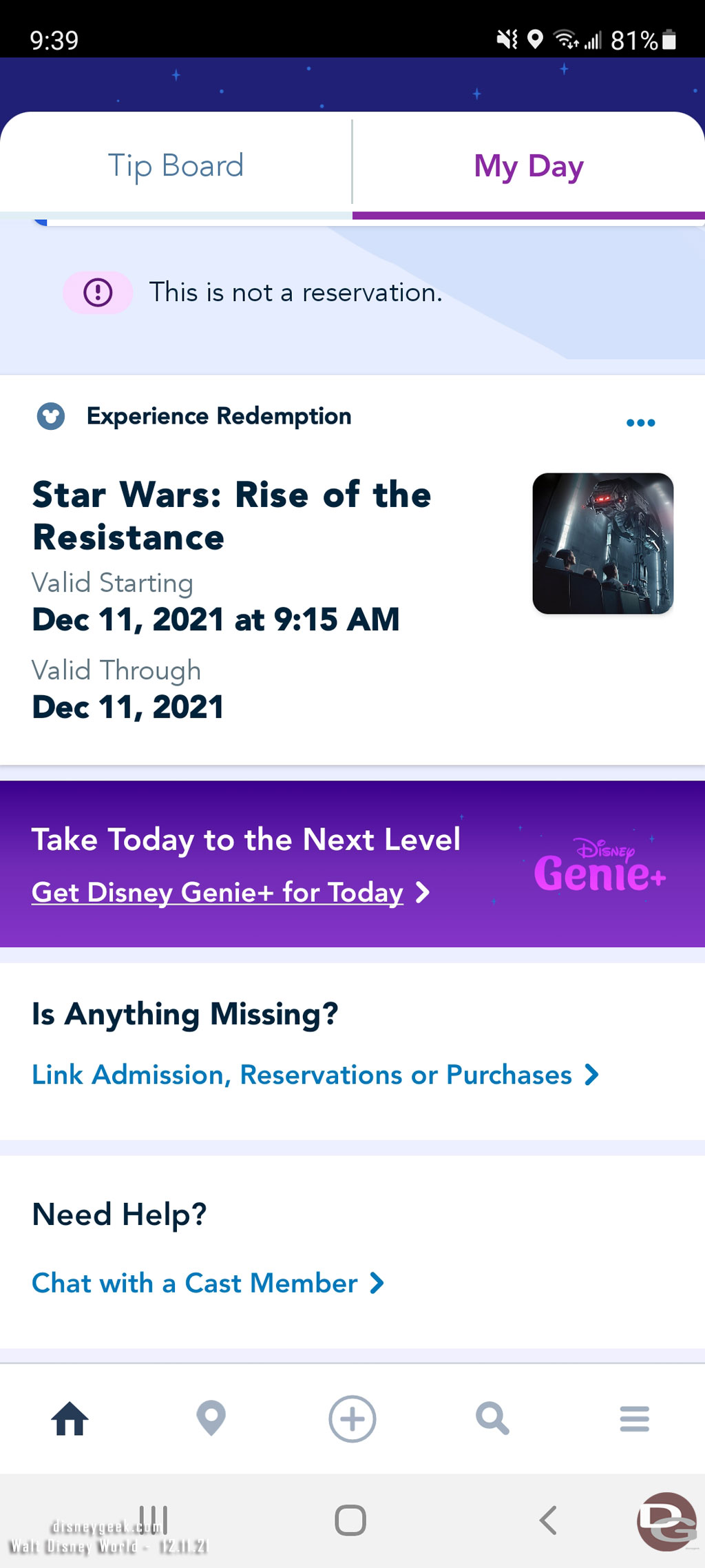Select the My Day tab
The width and height of the screenshot is (705, 1568).
tap(529, 166)
